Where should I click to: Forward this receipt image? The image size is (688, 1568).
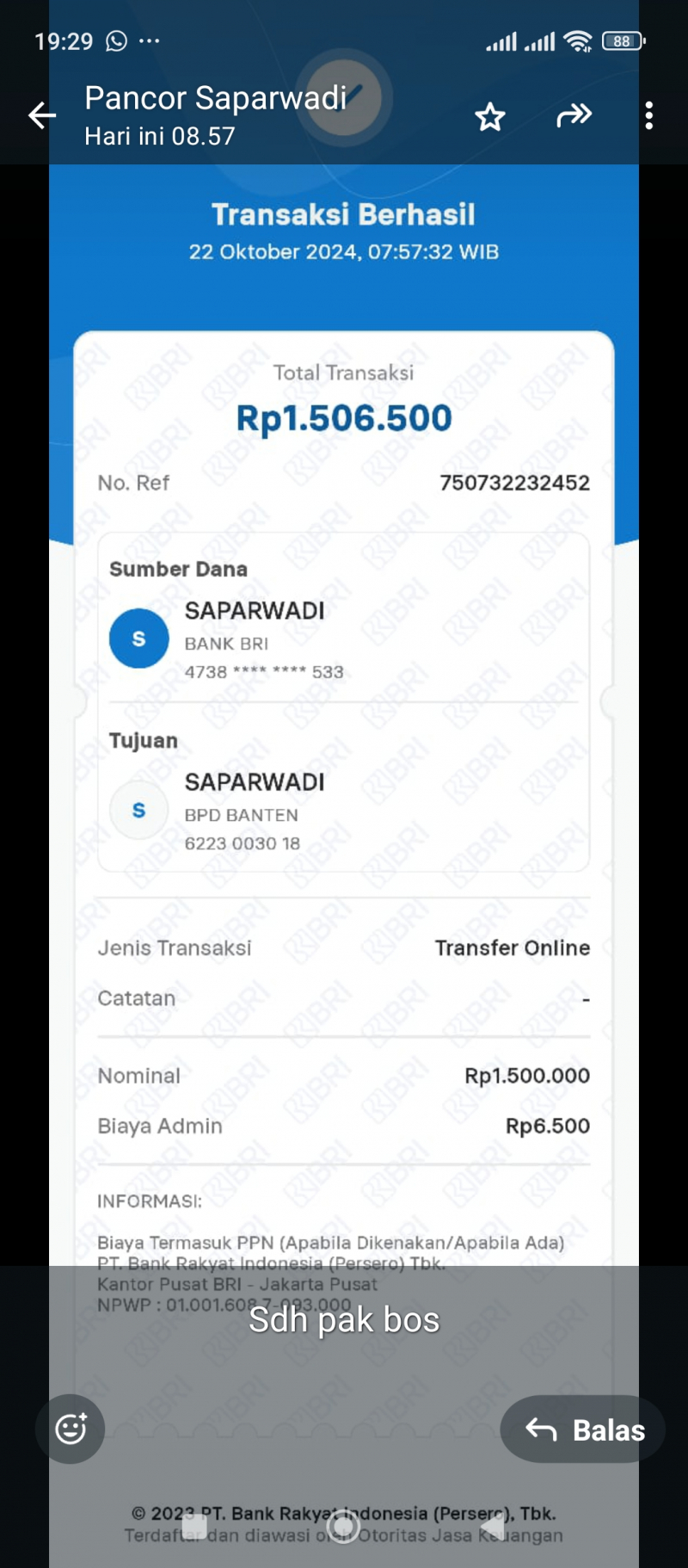coord(574,115)
